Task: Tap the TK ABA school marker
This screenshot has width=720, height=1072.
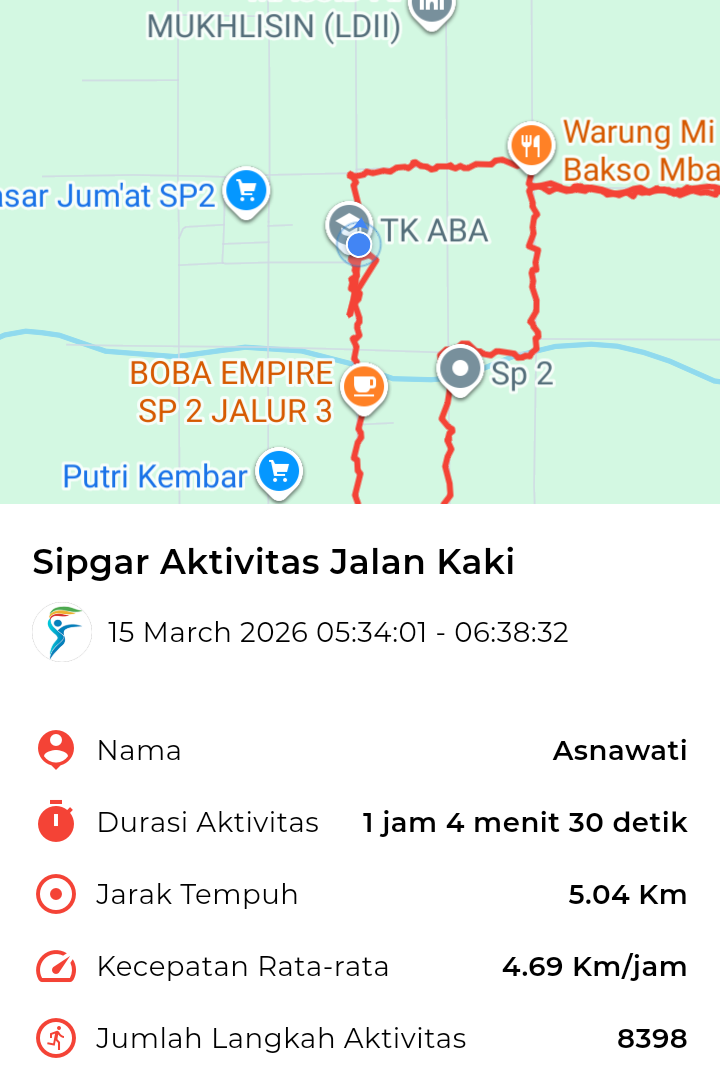Action: point(349,224)
